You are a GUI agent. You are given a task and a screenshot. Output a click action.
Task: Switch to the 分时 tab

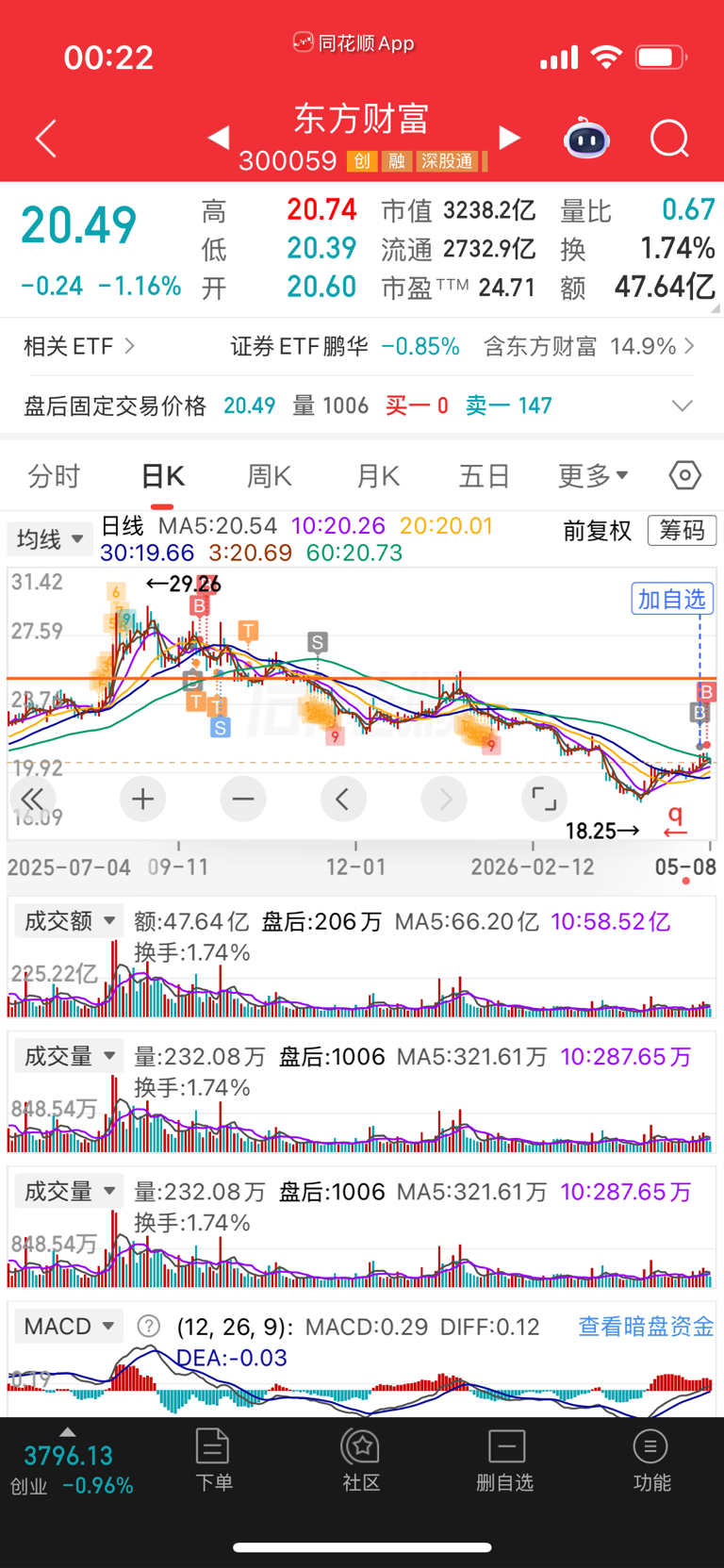click(54, 475)
